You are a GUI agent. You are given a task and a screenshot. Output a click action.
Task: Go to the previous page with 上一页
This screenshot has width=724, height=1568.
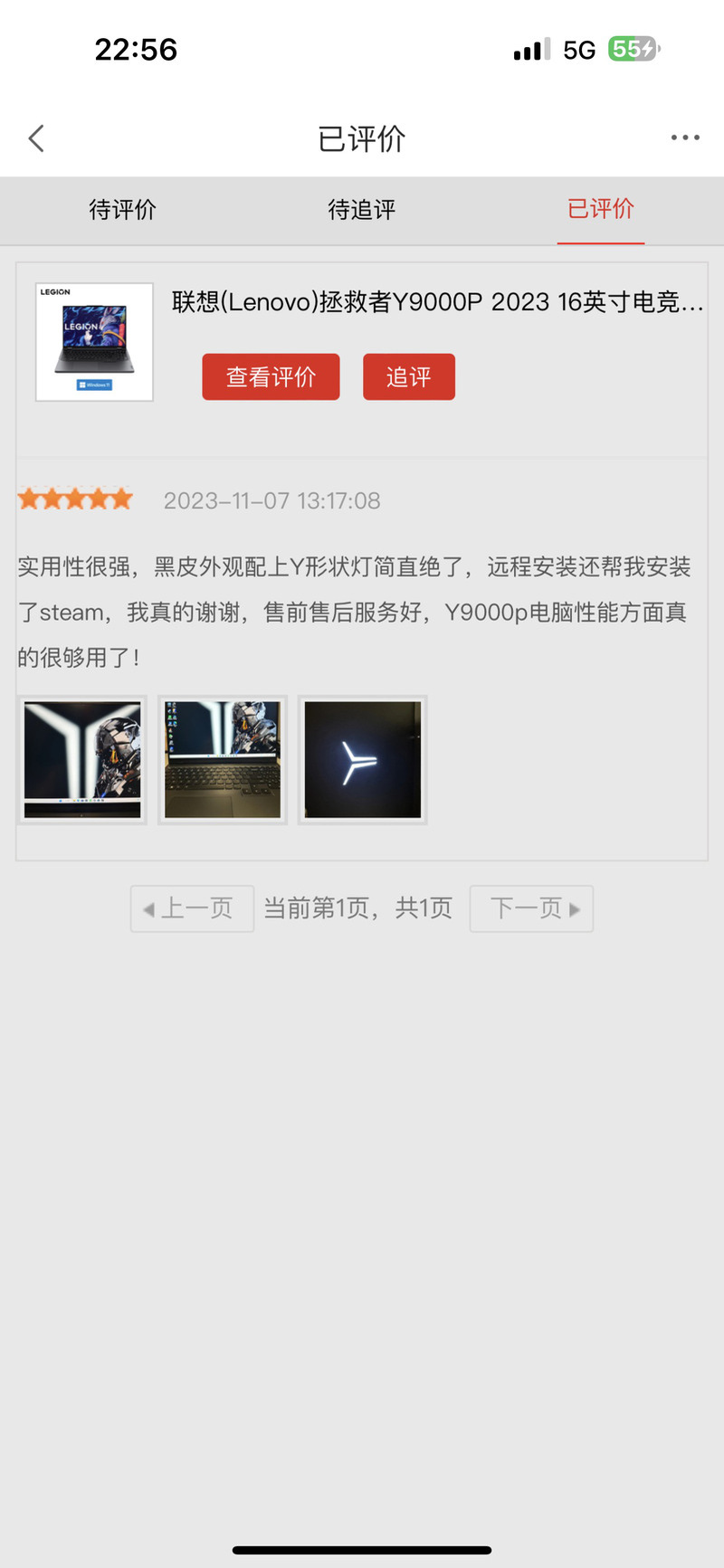192,908
